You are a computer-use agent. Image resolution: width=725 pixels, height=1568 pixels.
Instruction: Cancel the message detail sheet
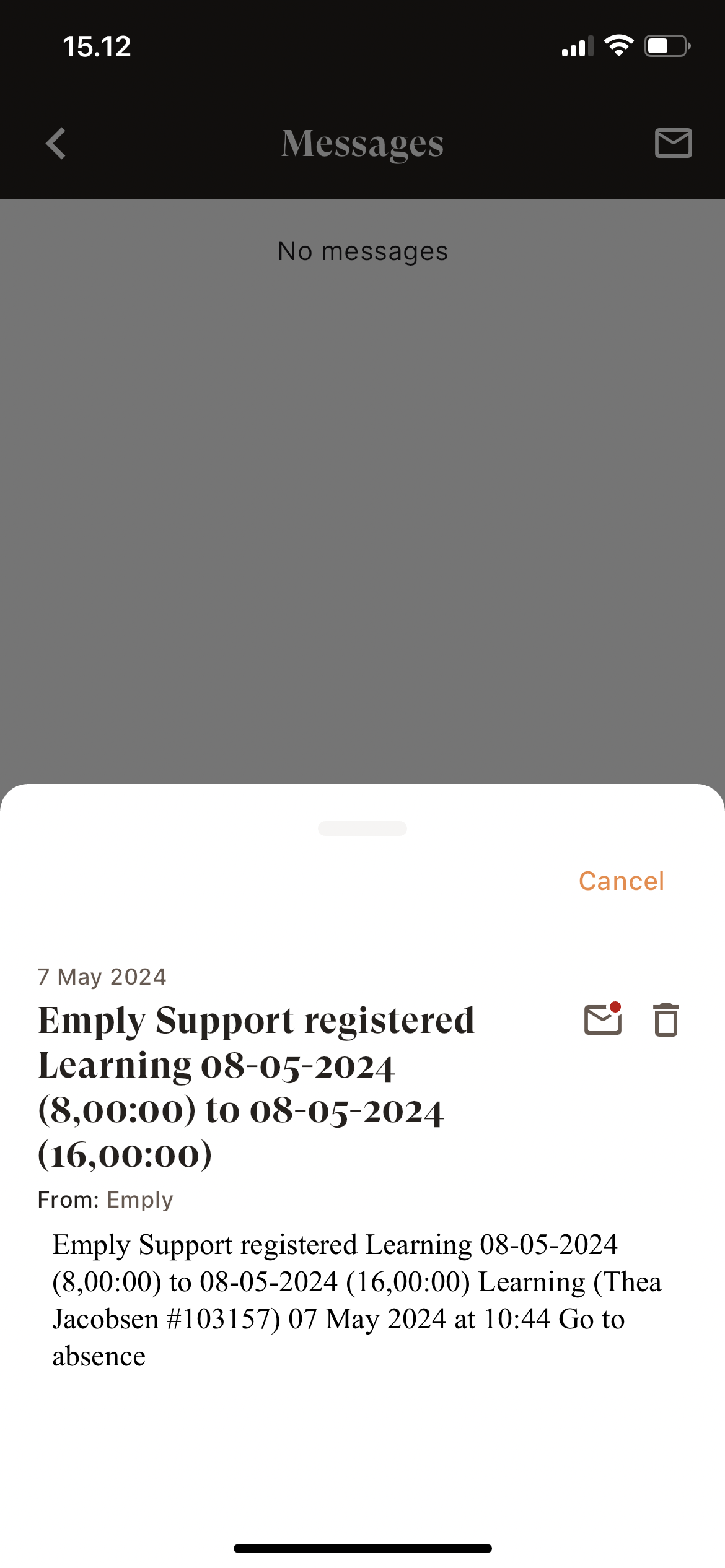621,881
